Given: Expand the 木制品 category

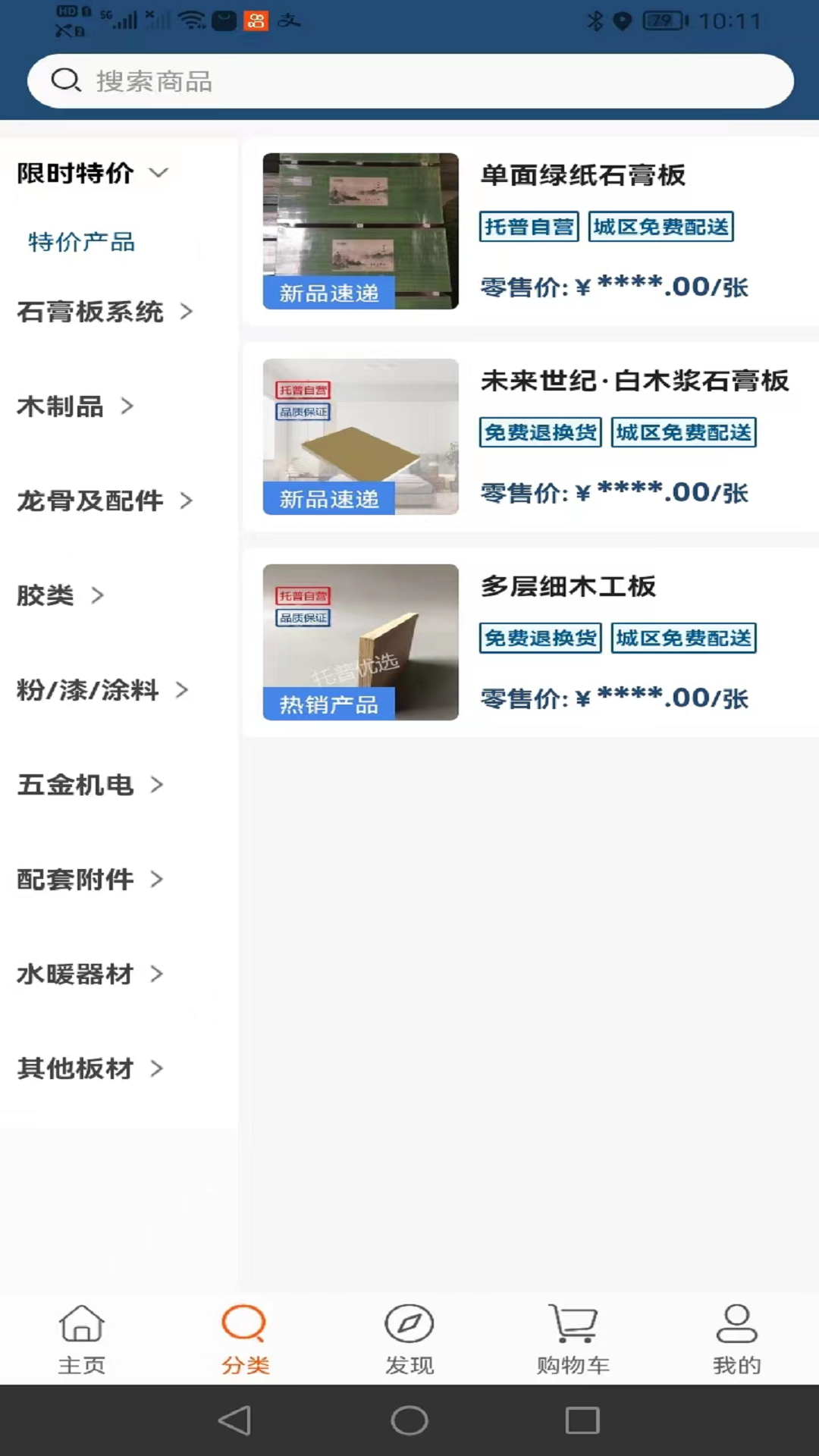Looking at the screenshot, I should (76, 406).
